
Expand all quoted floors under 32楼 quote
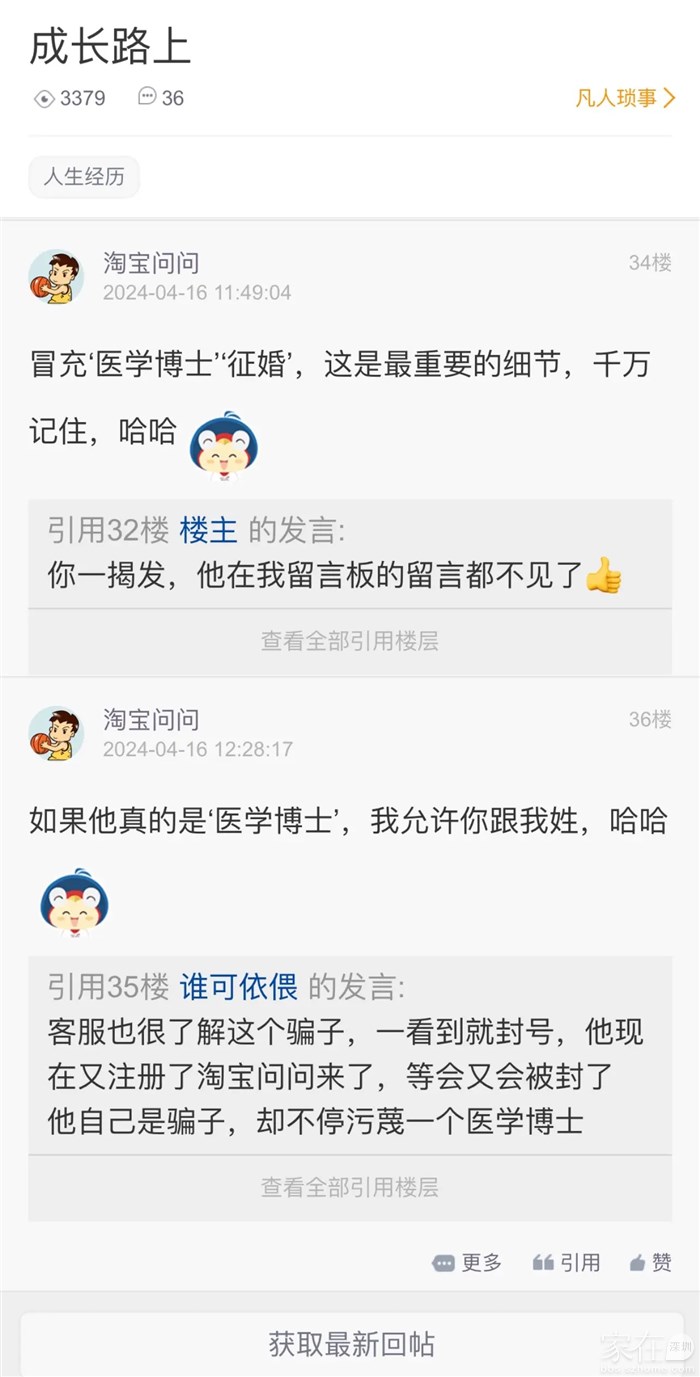pos(350,641)
